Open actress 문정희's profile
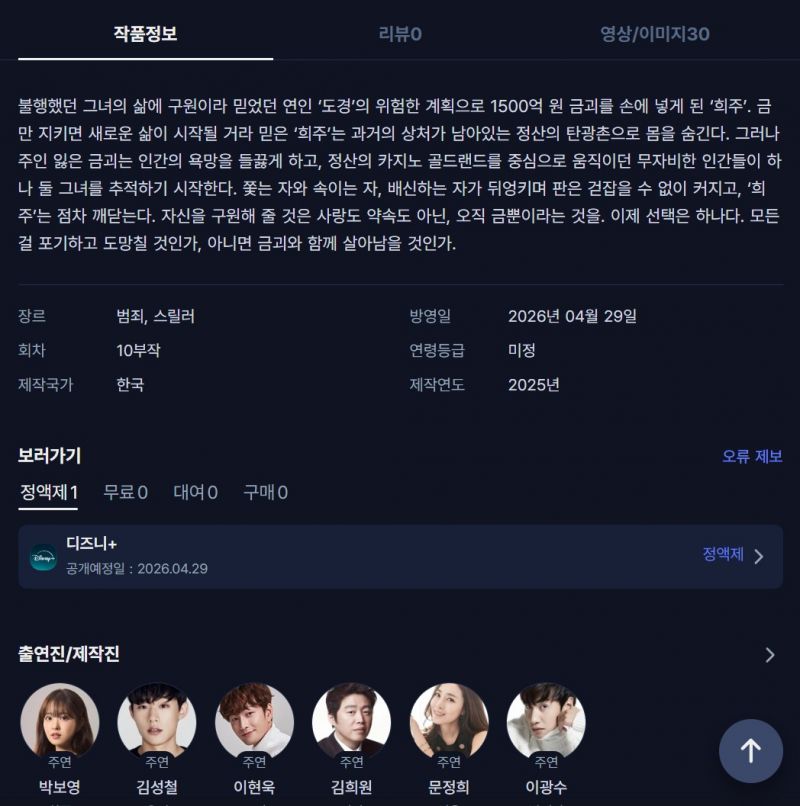800x806 pixels. [449, 722]
